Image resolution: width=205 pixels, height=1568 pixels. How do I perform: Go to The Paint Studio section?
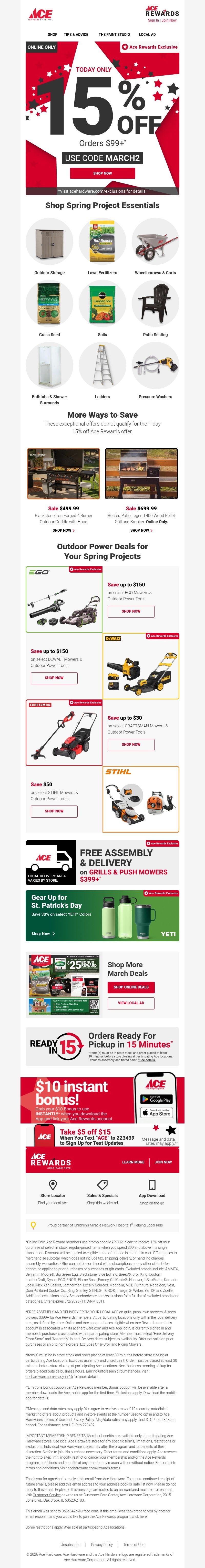(114, 35)
